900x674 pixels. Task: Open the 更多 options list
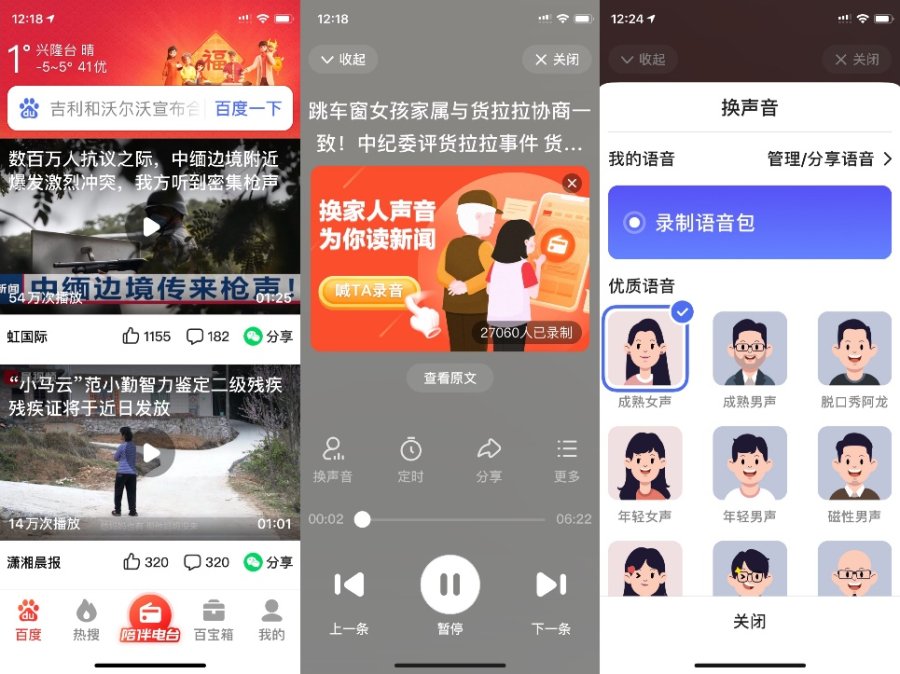[567, 459]
